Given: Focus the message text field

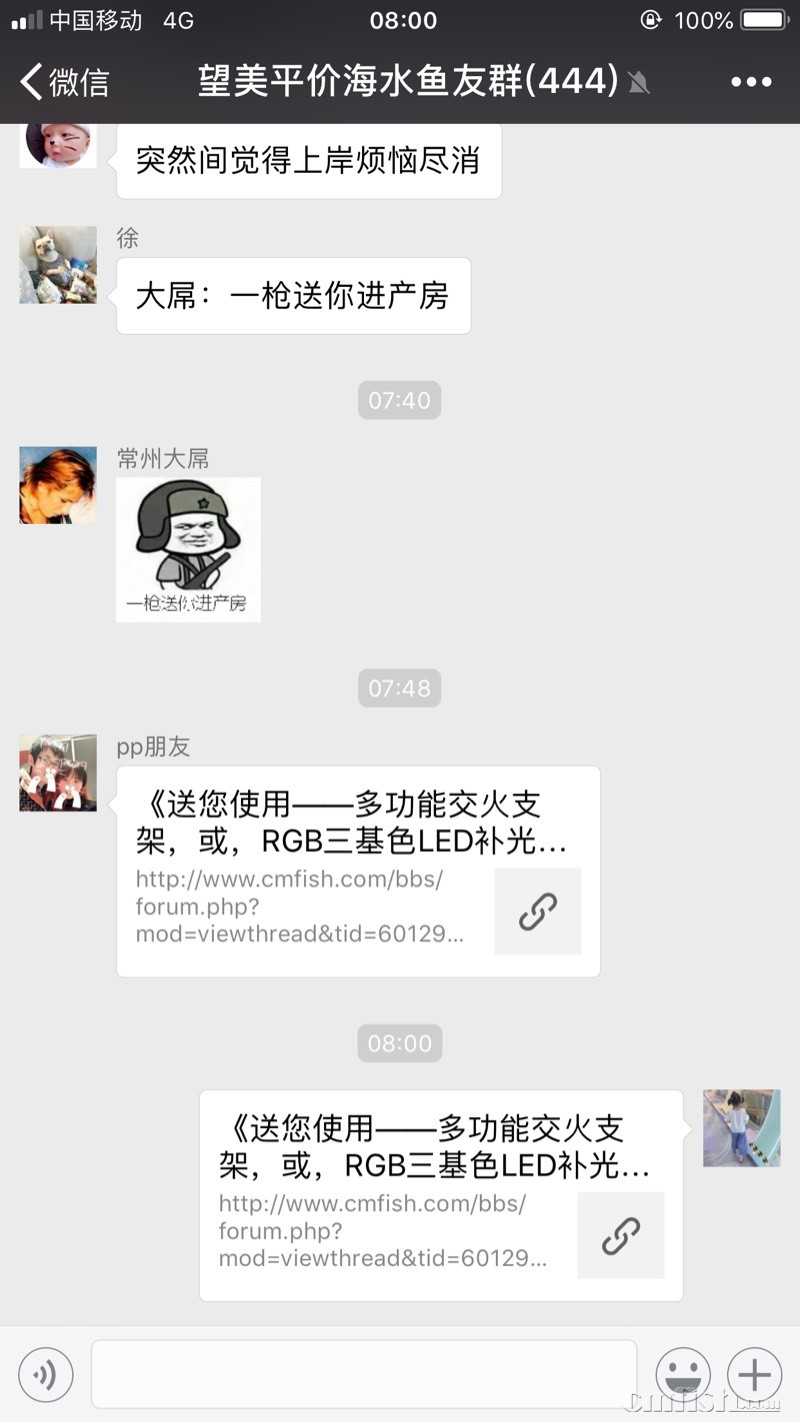Looking at the screenshot, I should 364,1375.
